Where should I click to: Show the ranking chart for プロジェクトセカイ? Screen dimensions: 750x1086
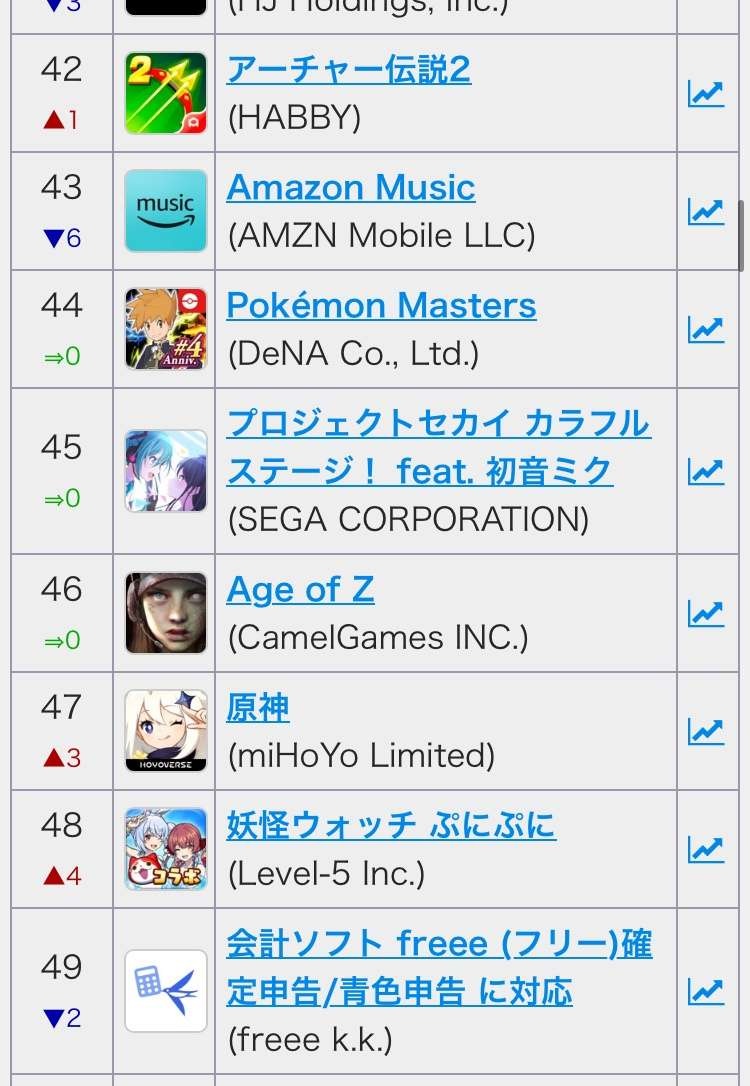tap(706, 472)
